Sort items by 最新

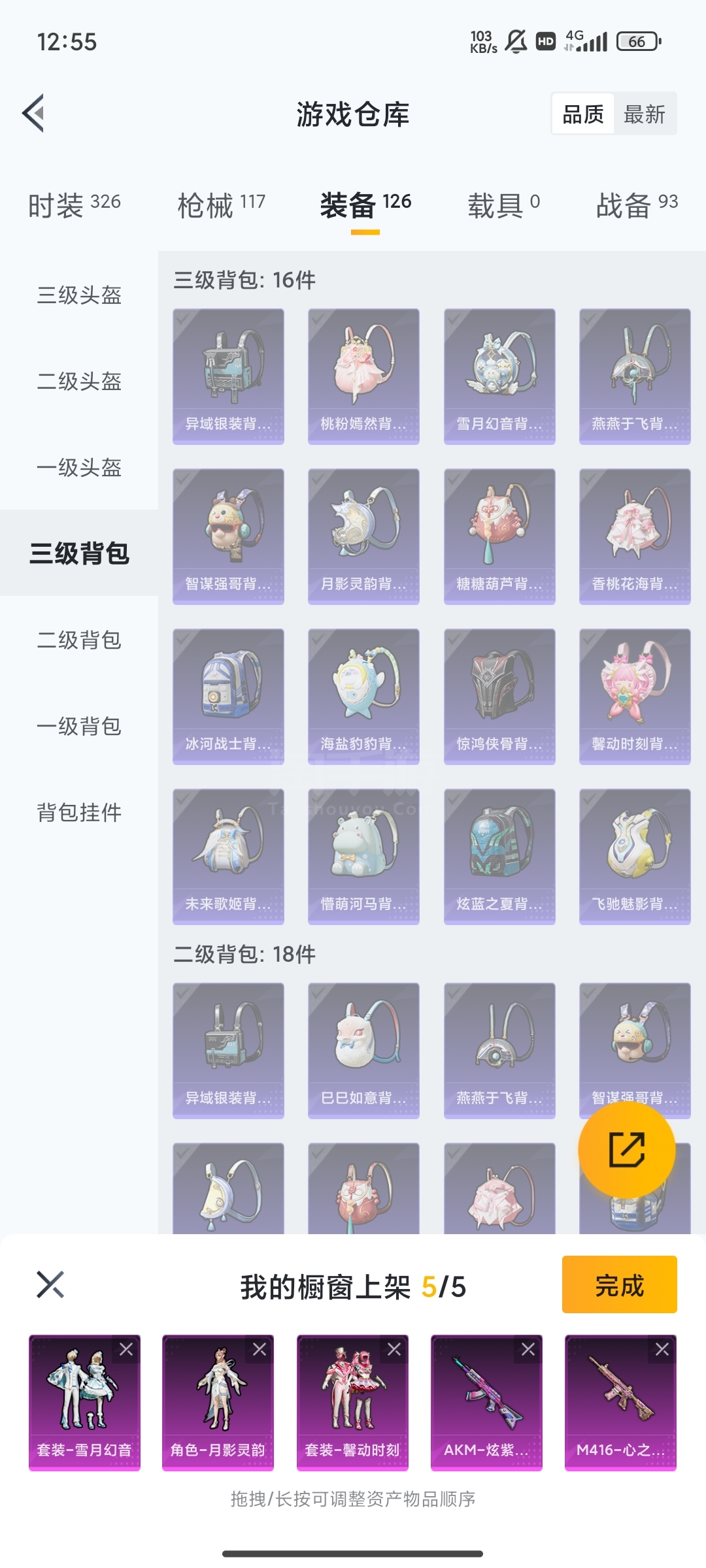645,114
